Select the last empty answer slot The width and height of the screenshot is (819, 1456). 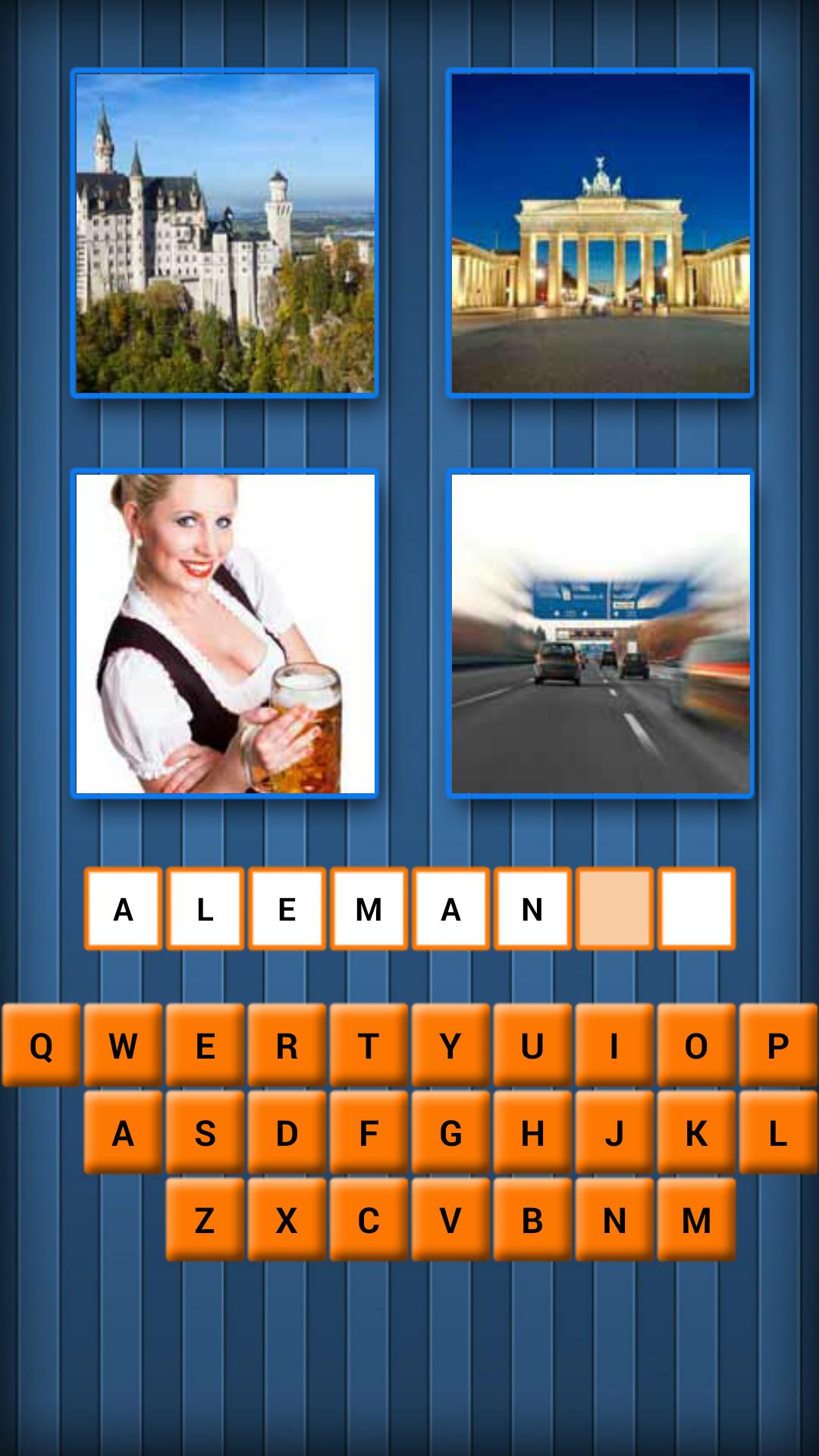click(x=696, y=908)
